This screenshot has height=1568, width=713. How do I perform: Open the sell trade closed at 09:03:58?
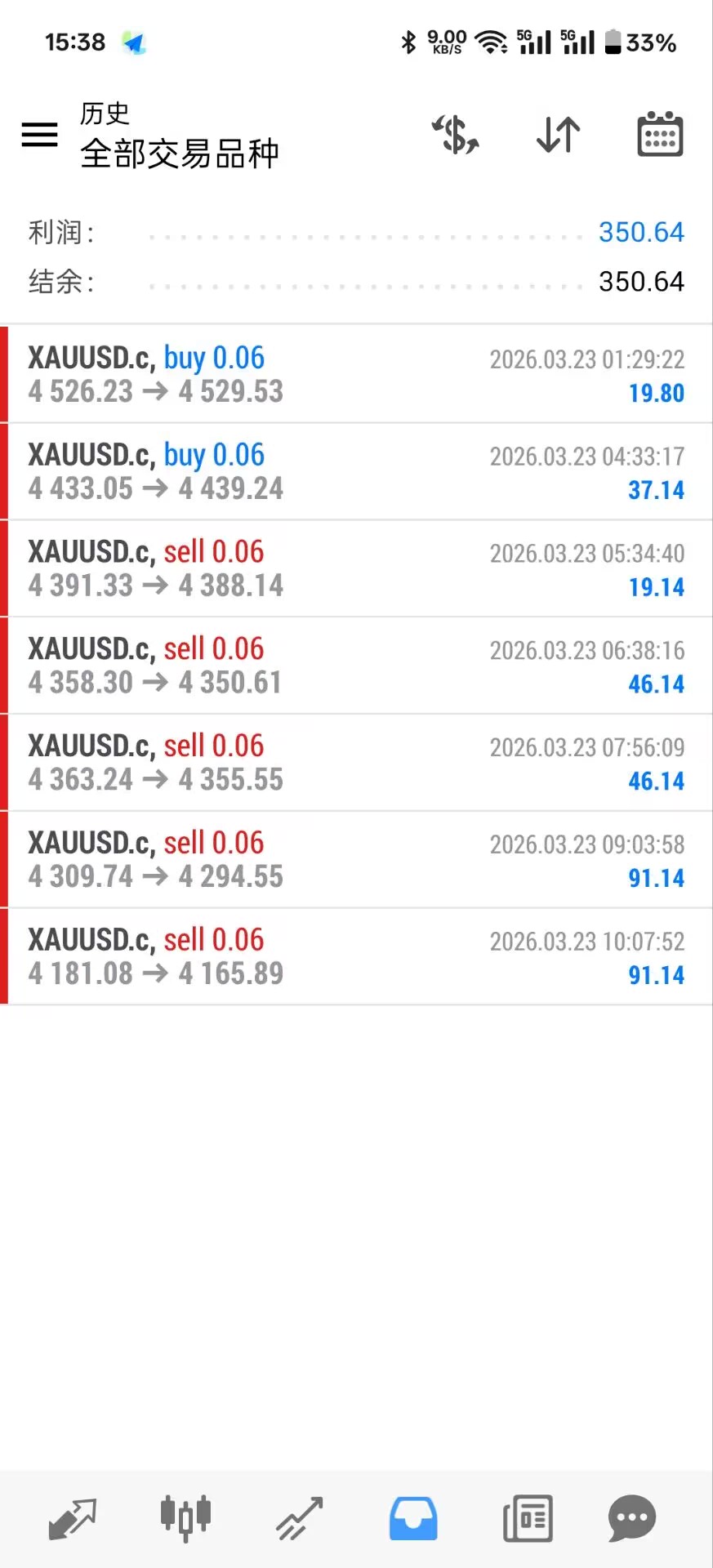pos(356,860)
